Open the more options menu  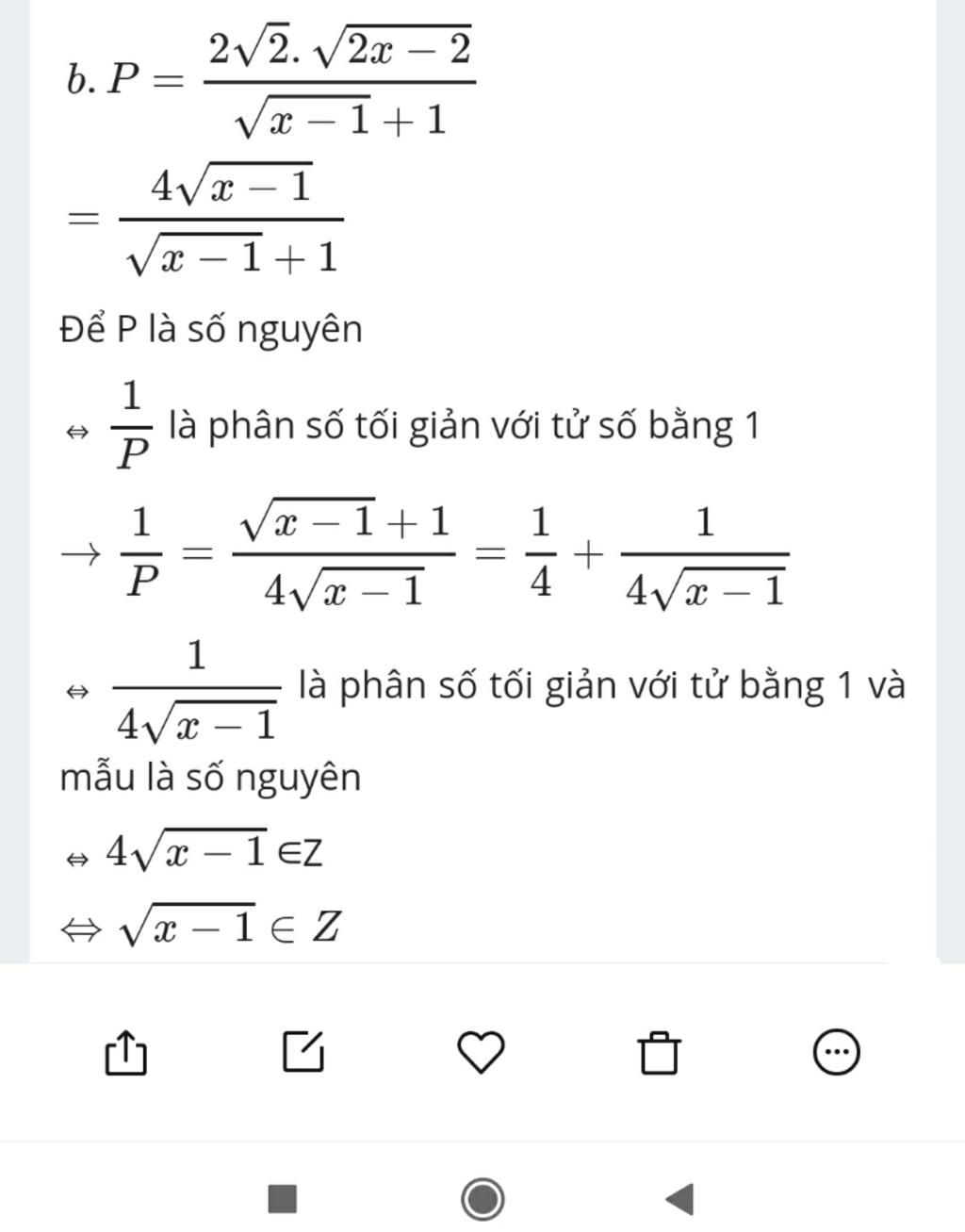[x=836, y=1052]
